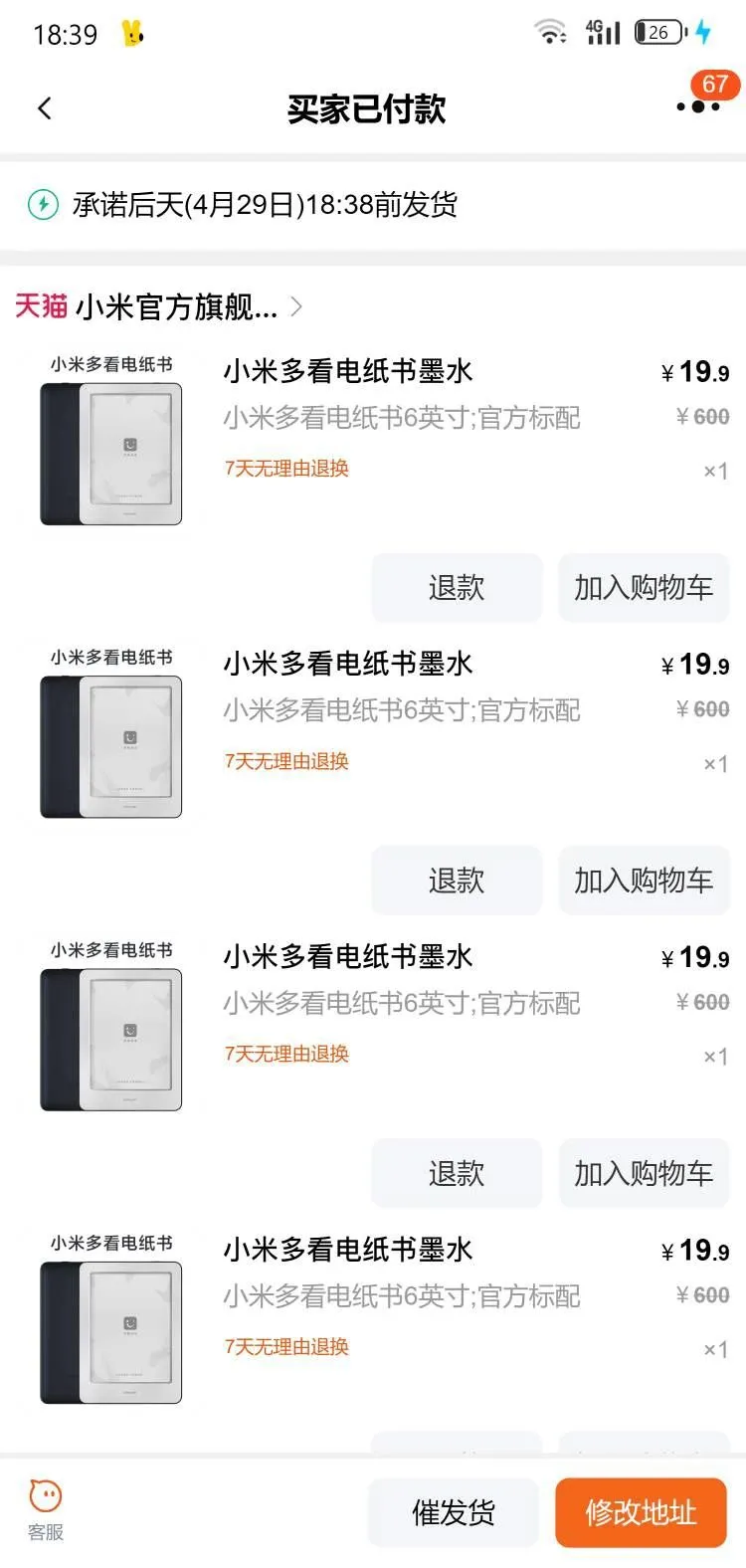This screenshot has width=746, height=1568.
Task: Tap 催发货 to urge shipment
Action: [454, 1512]
